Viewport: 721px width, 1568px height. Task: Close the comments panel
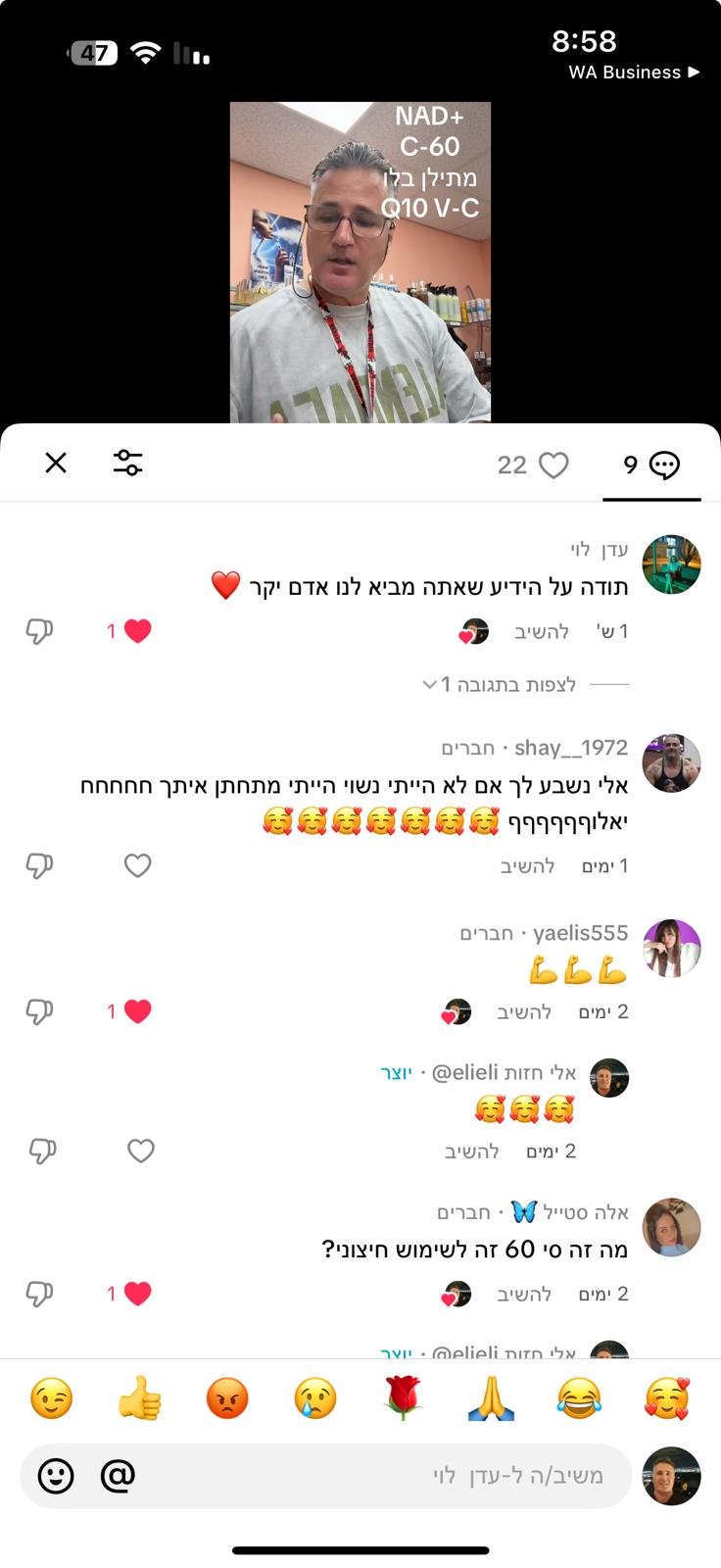tap(56, 463)
